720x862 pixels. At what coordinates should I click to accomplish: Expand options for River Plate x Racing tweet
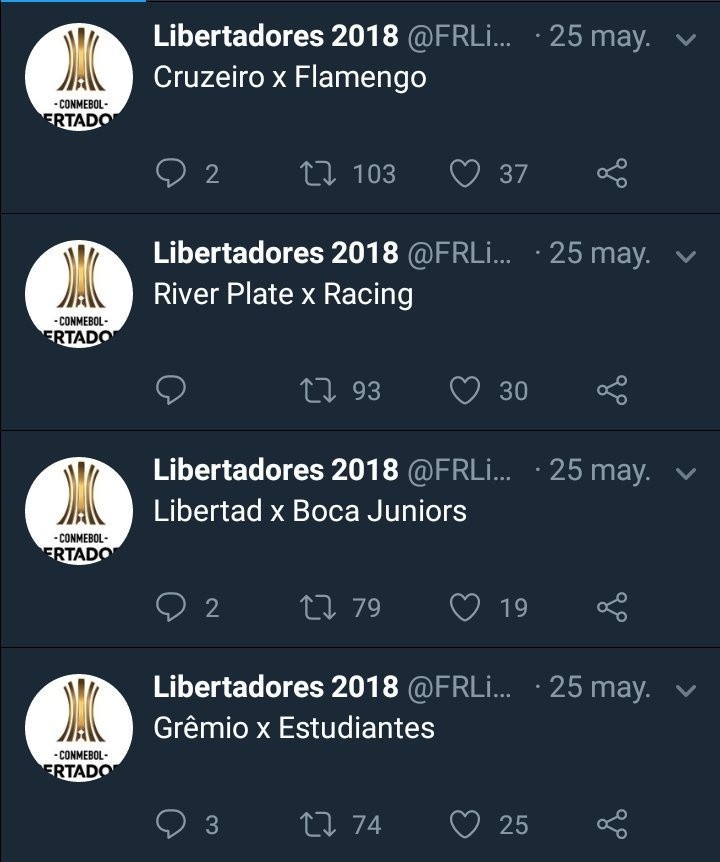tap(686, 257)
